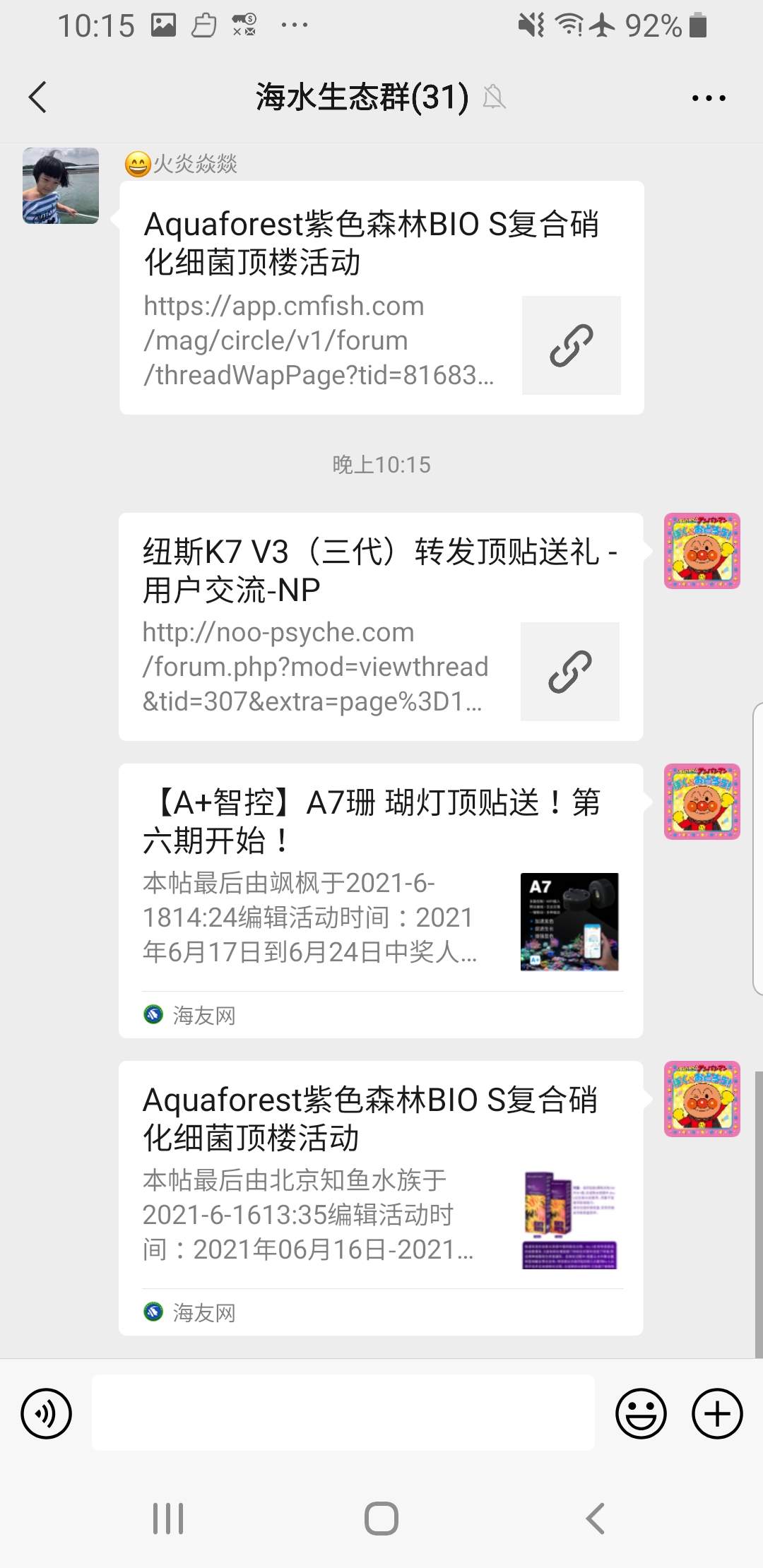Open the A7珊瑚灯顶贴送 link card

(380, 900)
